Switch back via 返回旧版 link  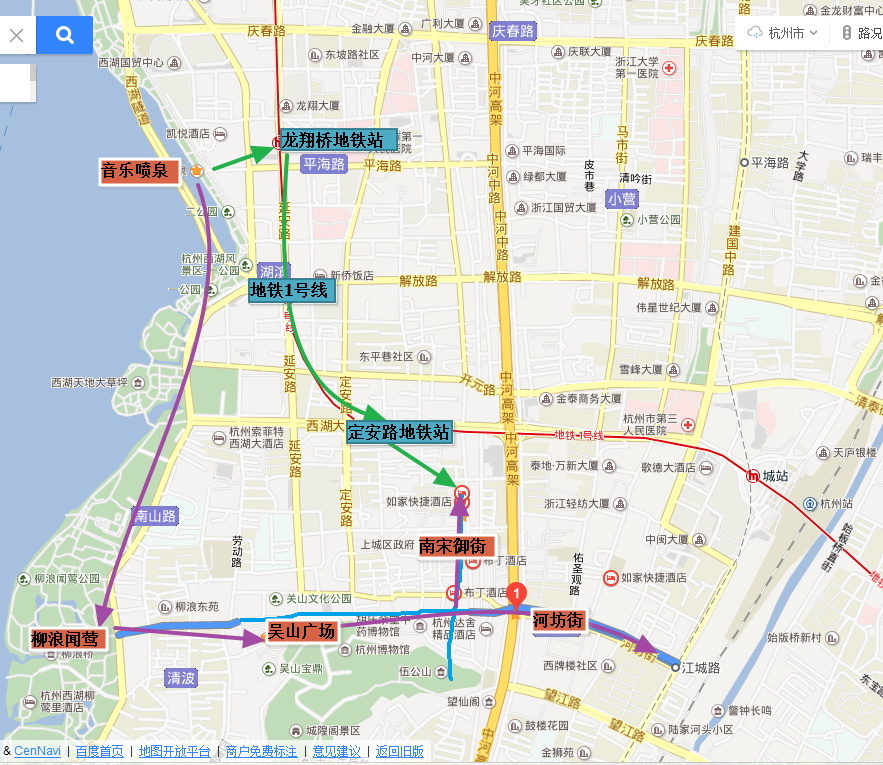point(399,751)
